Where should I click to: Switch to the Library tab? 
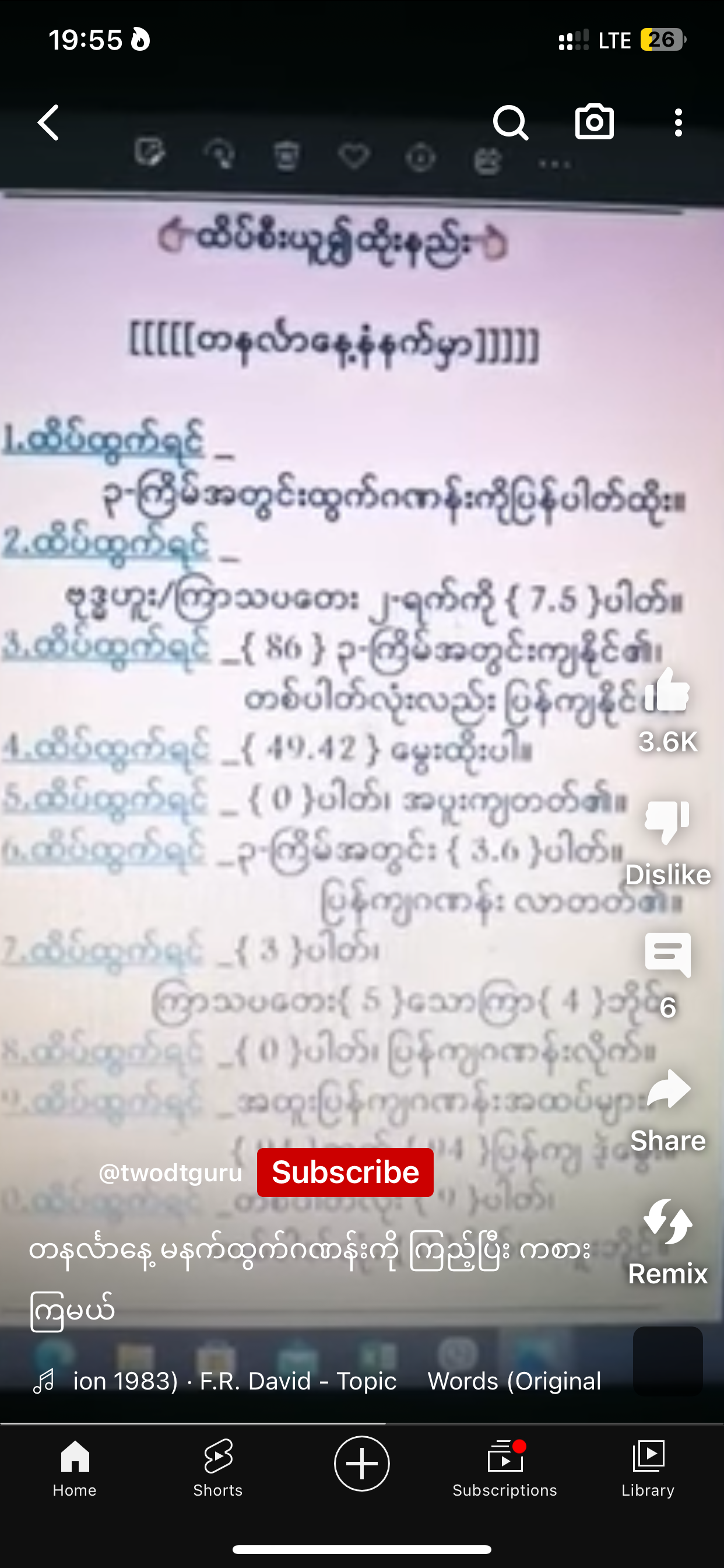648,1467
